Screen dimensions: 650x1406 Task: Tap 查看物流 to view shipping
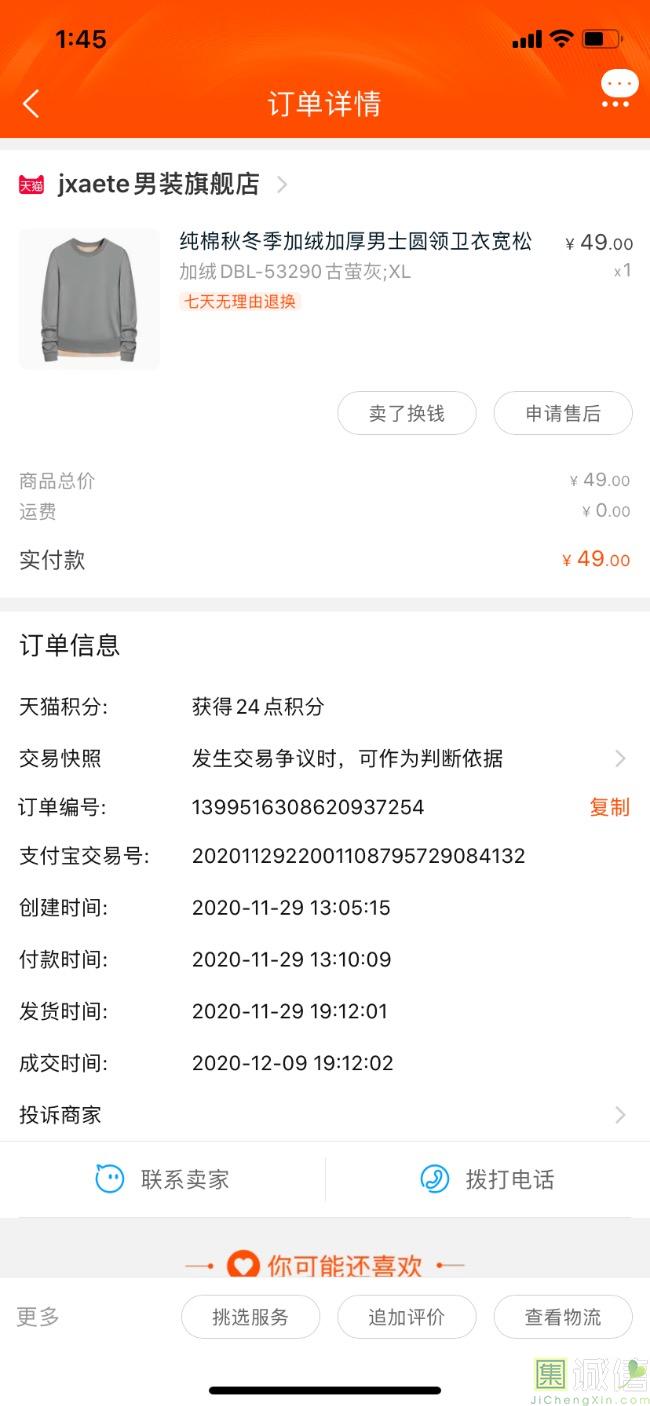pyautogui.click(x=563, y=1317)
